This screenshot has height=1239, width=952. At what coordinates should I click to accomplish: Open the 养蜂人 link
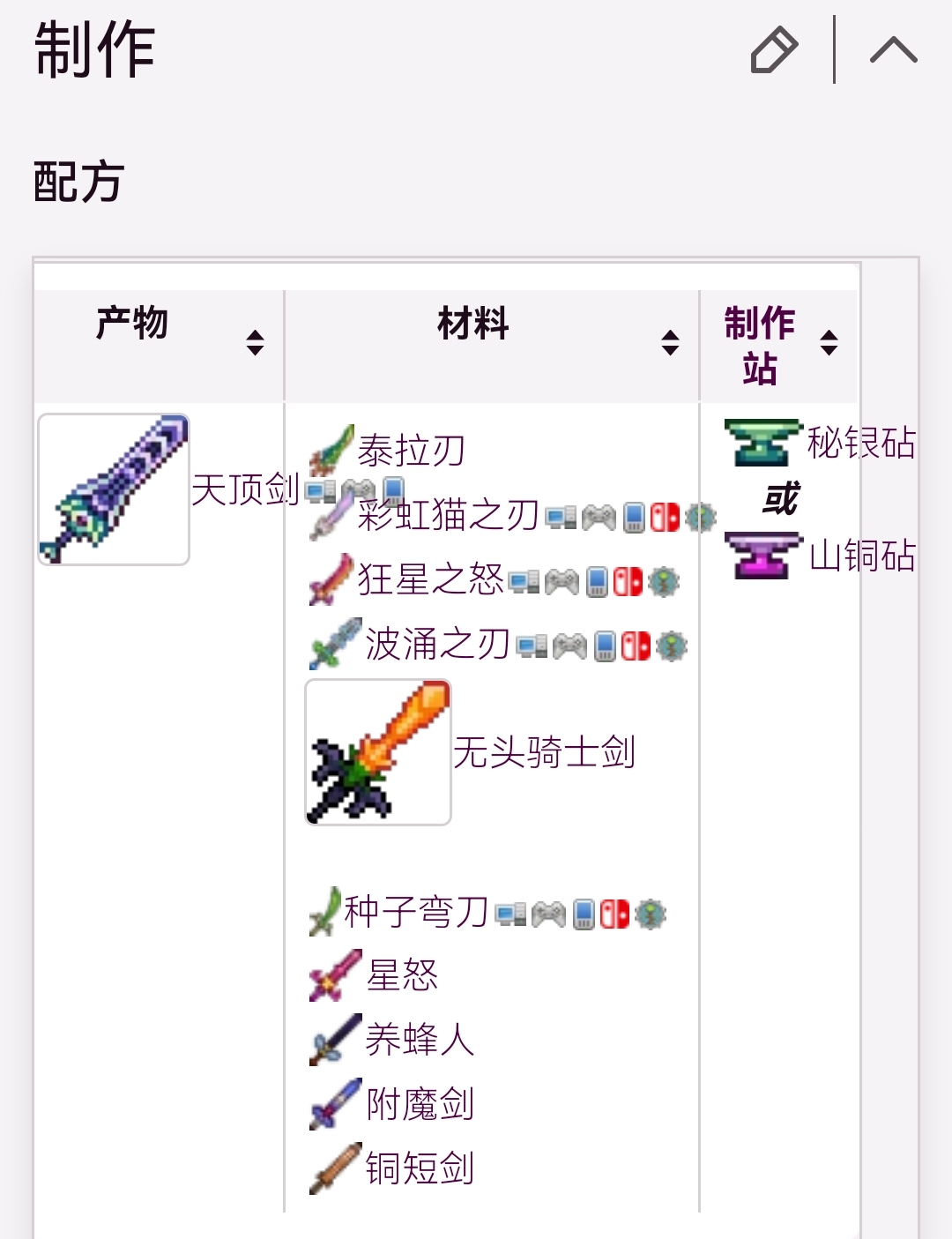click(x=420, y=1040)
